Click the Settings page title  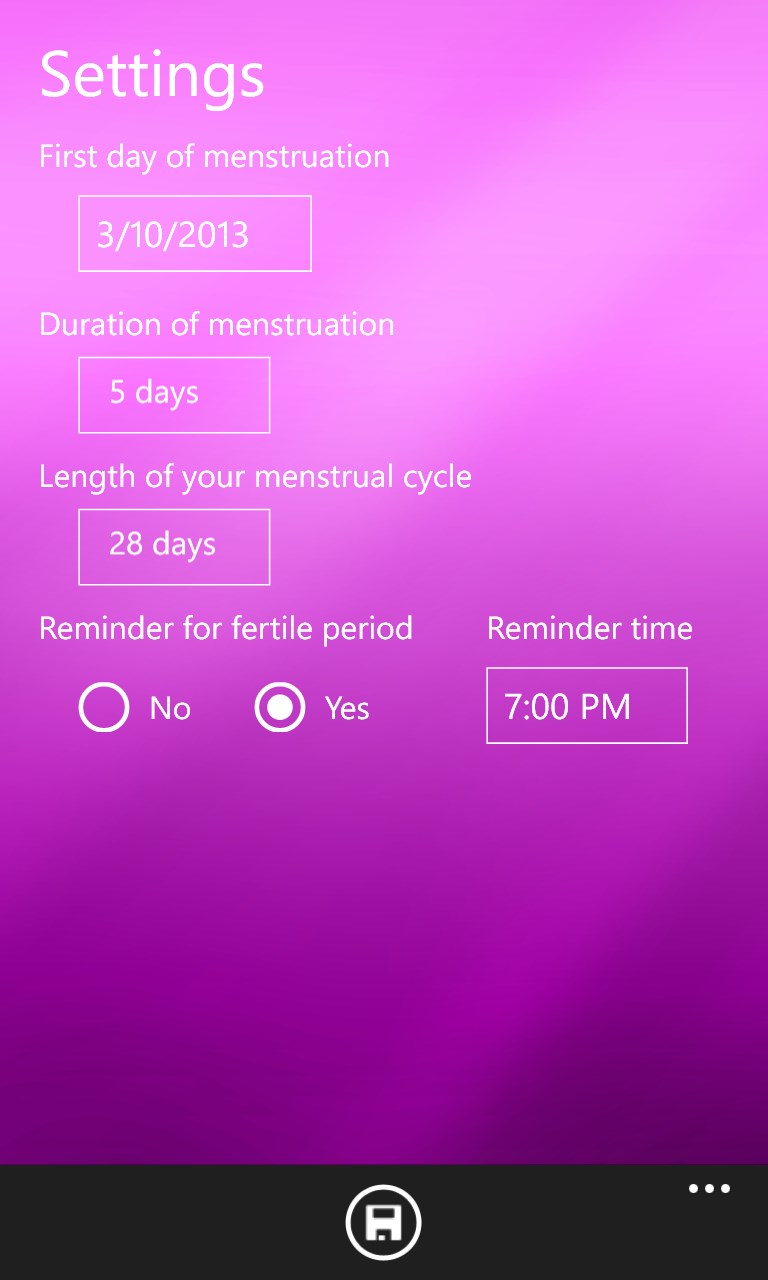coord(151,74)
